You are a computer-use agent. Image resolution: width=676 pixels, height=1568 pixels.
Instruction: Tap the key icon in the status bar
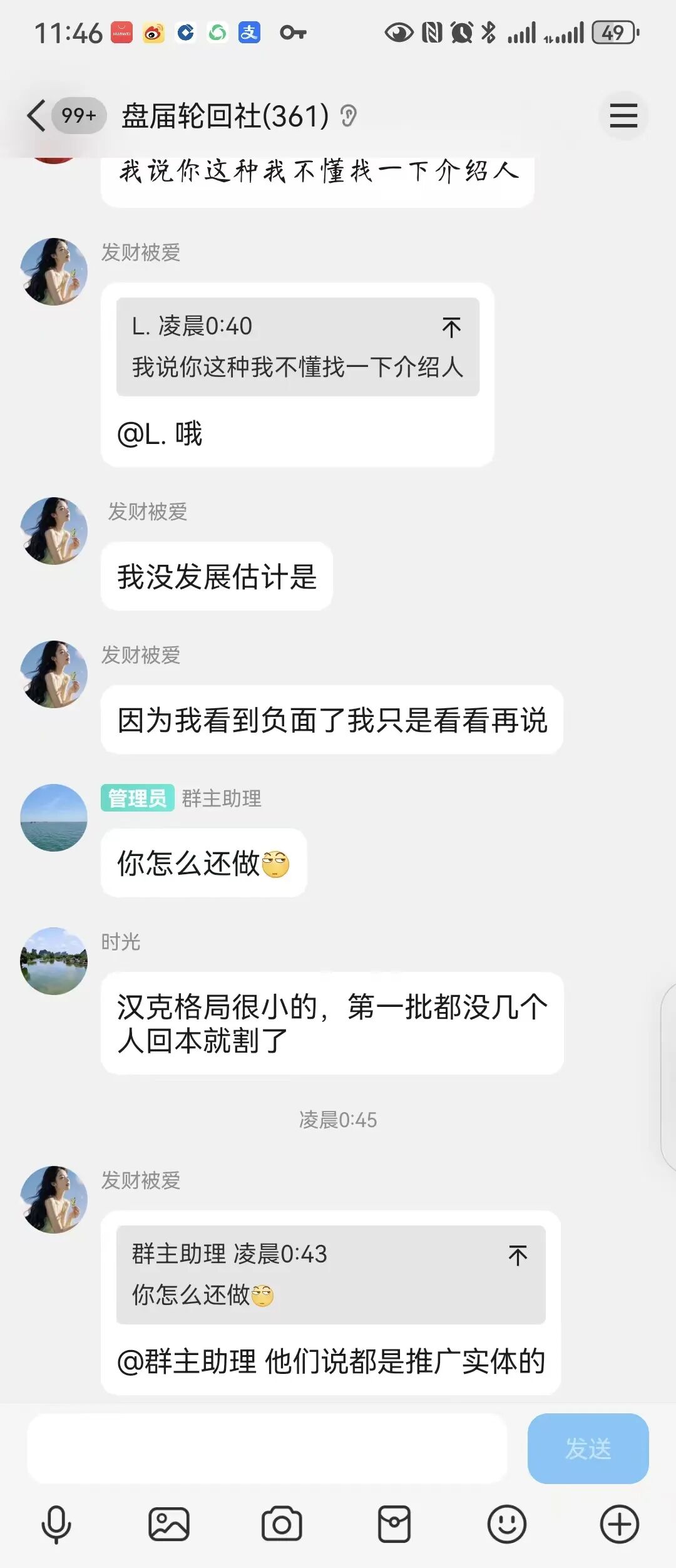point(293,33)
